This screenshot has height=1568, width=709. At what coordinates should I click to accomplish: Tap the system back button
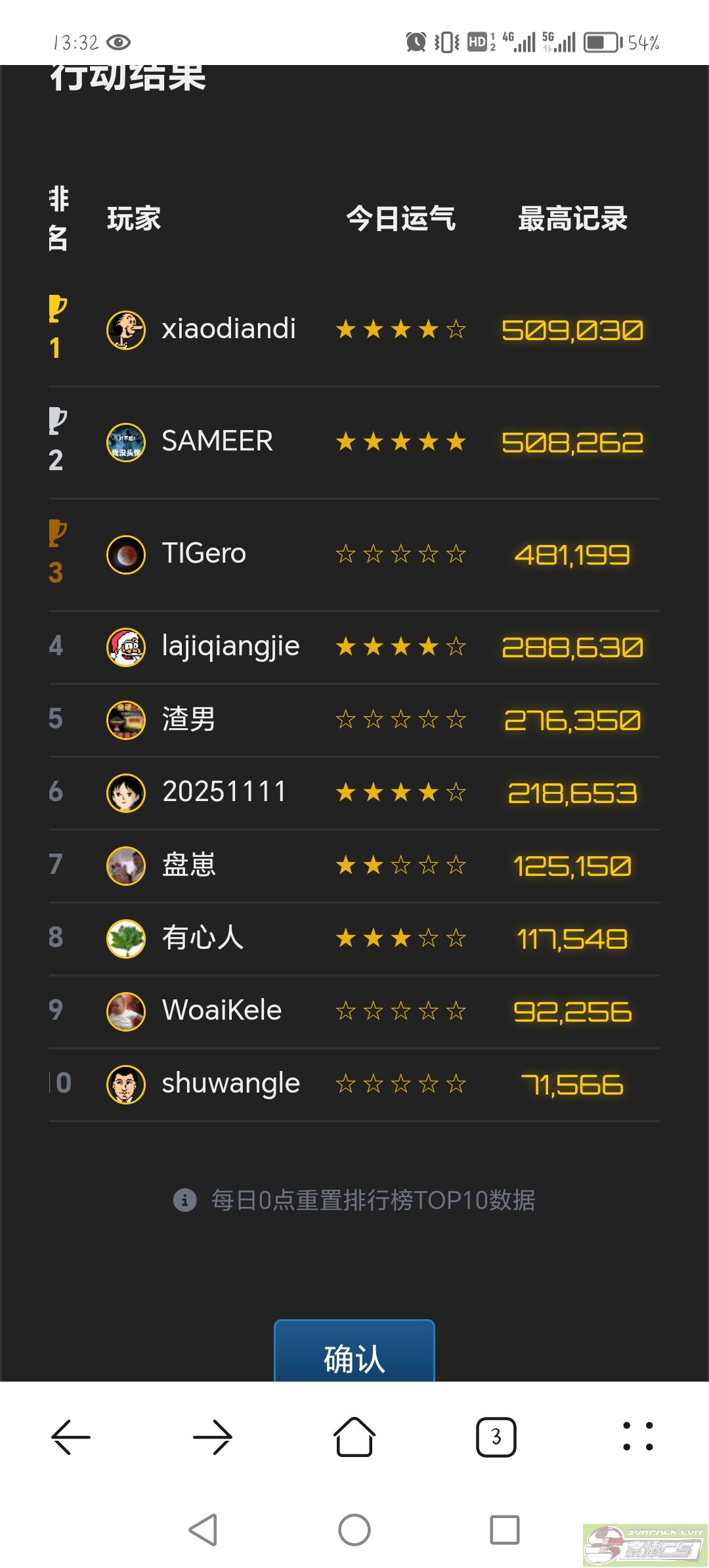point(204,1530)
